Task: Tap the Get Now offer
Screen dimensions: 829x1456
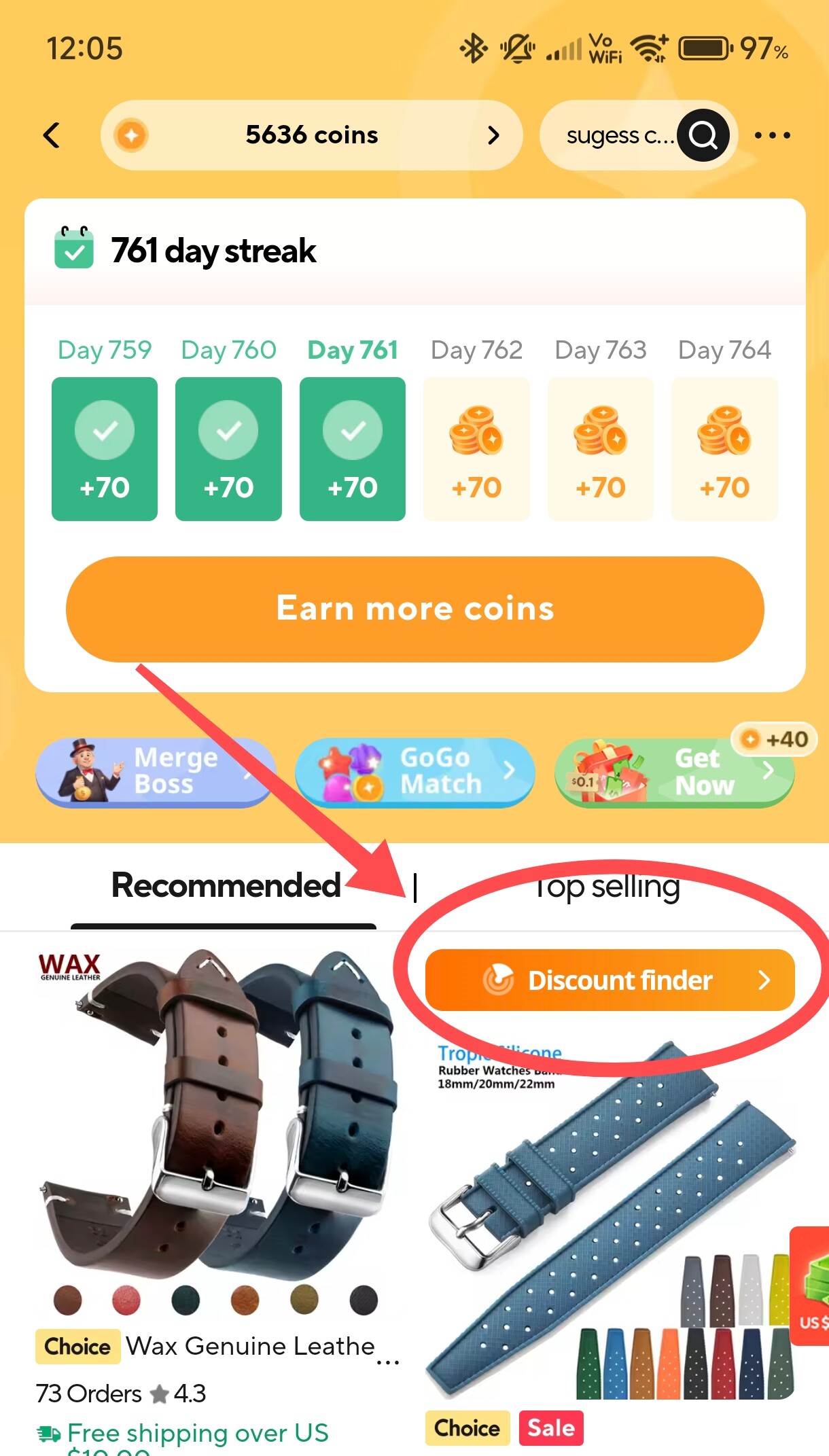Action: 674,772
